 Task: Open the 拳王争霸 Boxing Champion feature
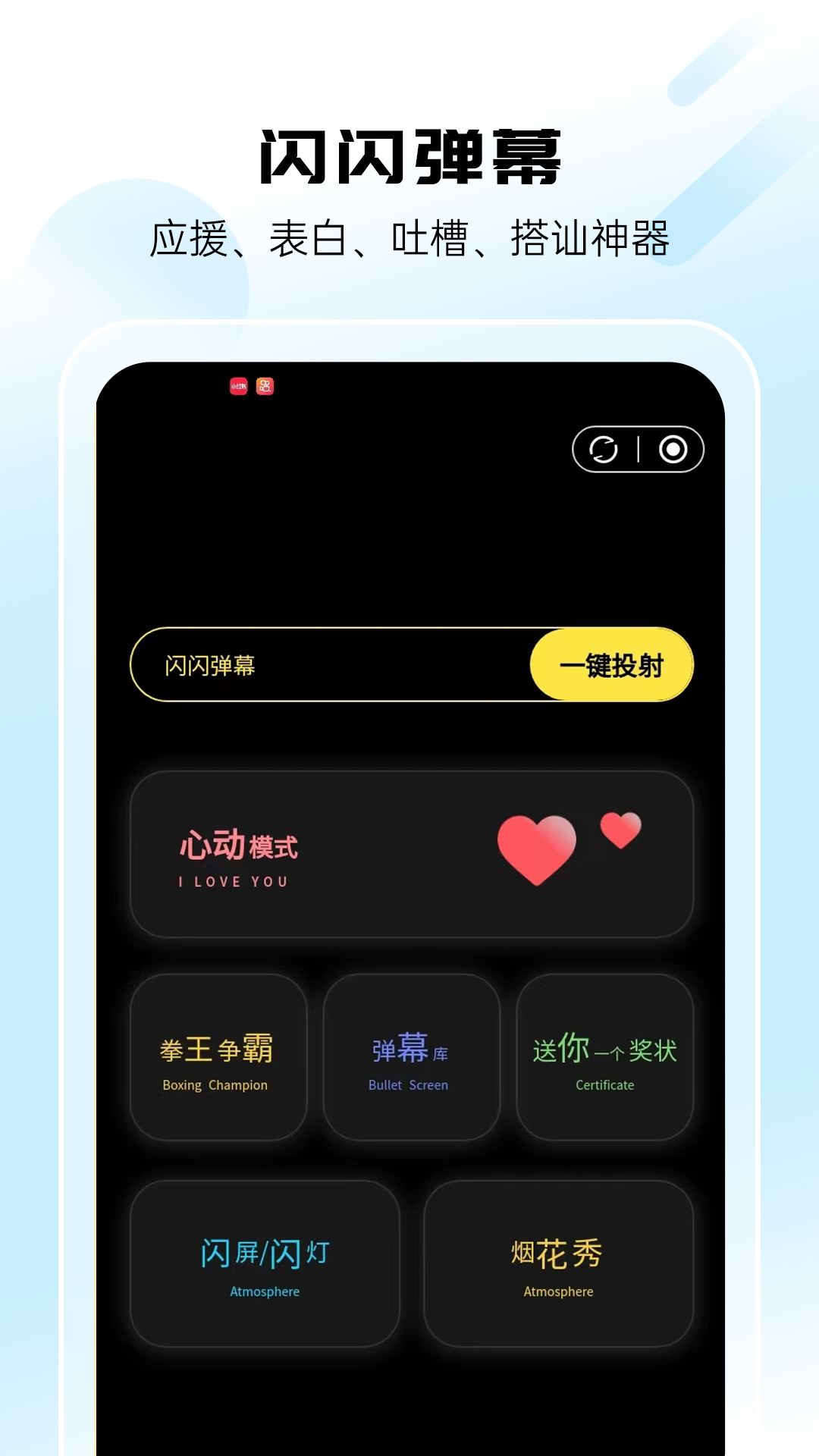pyautogui.click(x=218, y=1058)
